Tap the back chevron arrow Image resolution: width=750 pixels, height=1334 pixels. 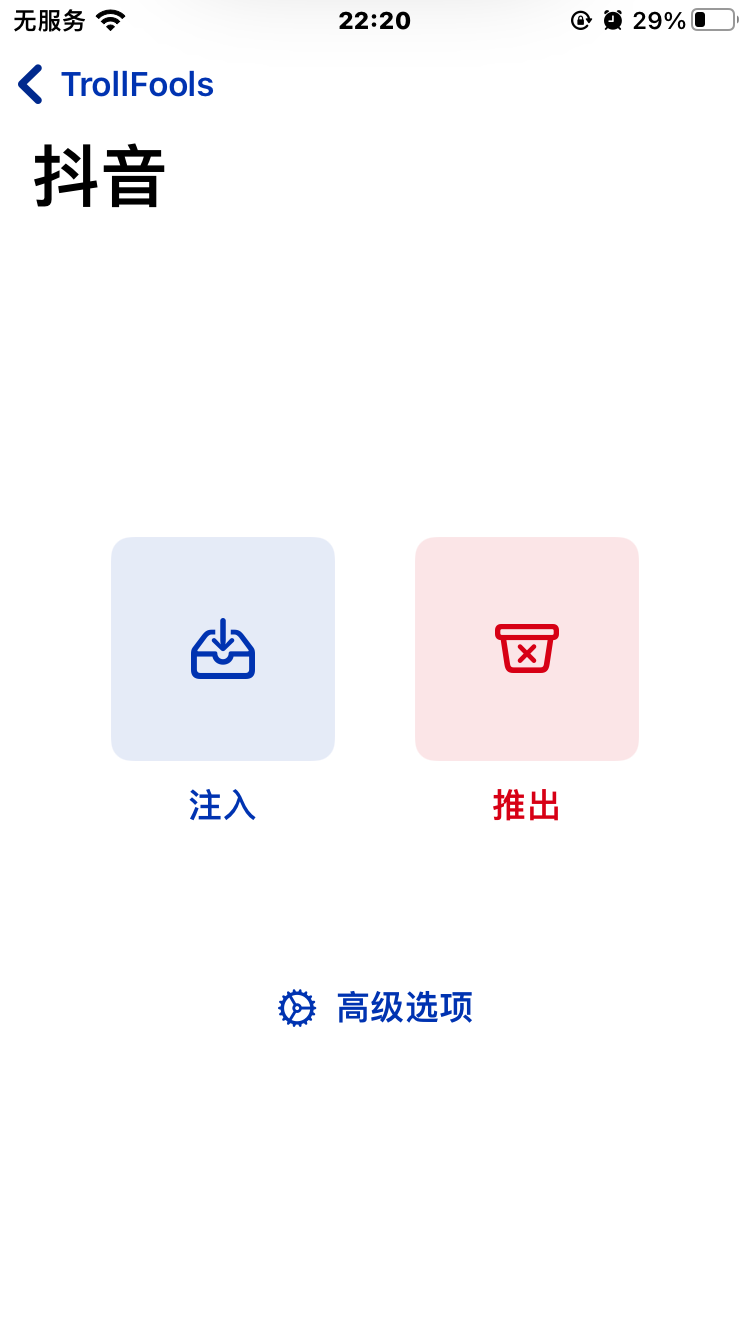click(30, 84)
